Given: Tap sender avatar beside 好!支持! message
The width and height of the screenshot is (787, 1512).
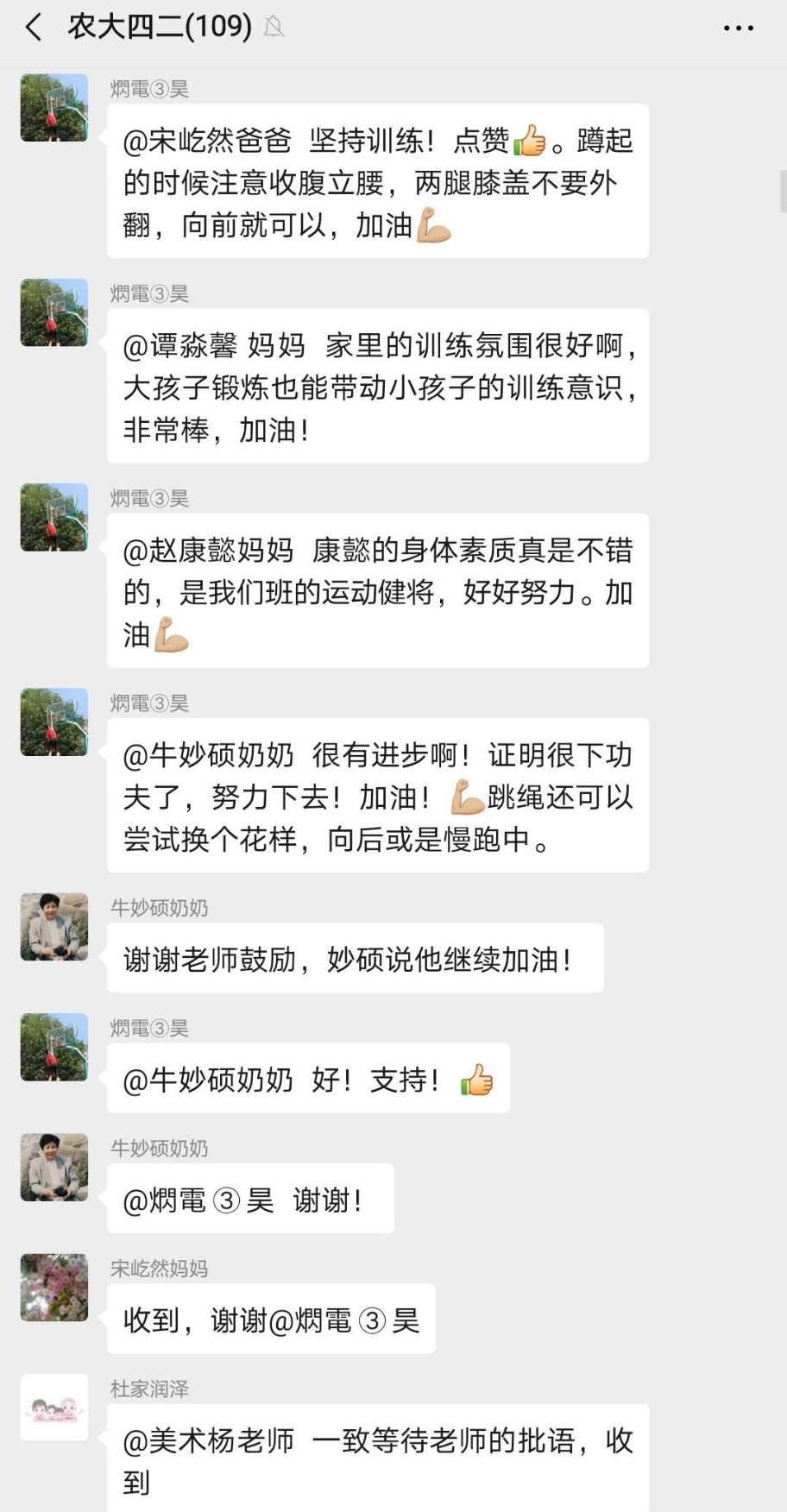Looking at the screenshot, I should 54,1047.
